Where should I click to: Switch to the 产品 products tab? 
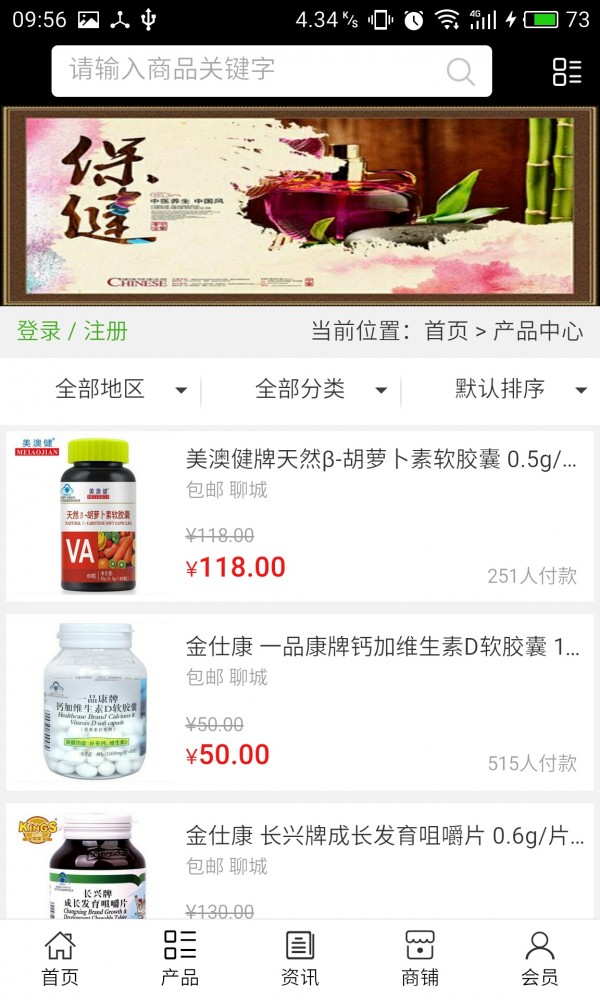coord(180,958)
